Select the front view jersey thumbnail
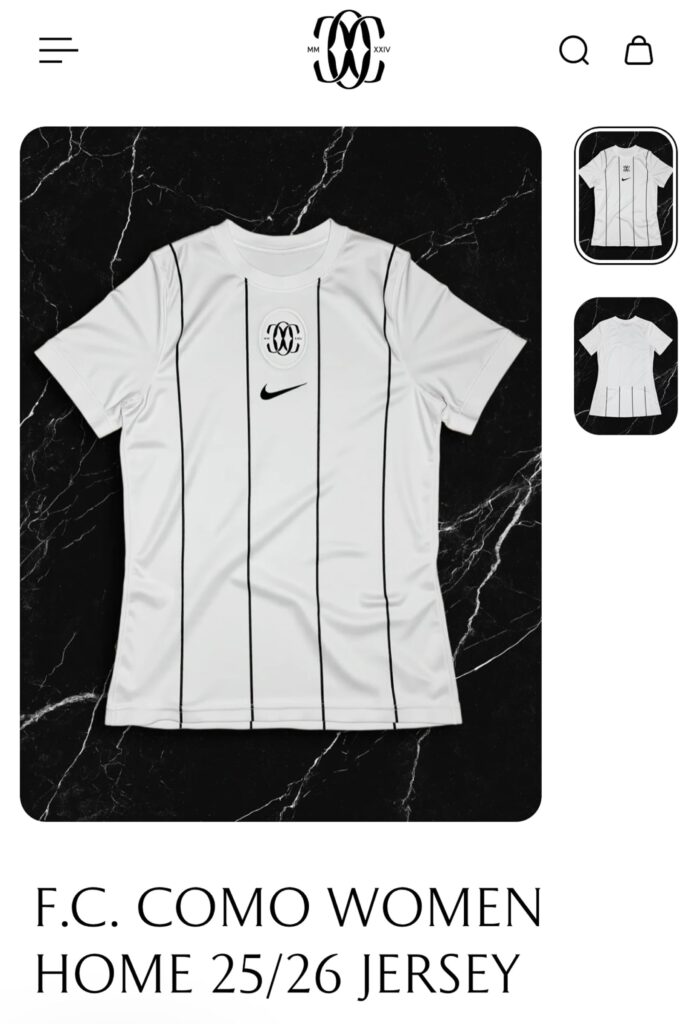The height and width of the screenshot is (1024, 697). (x=626, y=196)
